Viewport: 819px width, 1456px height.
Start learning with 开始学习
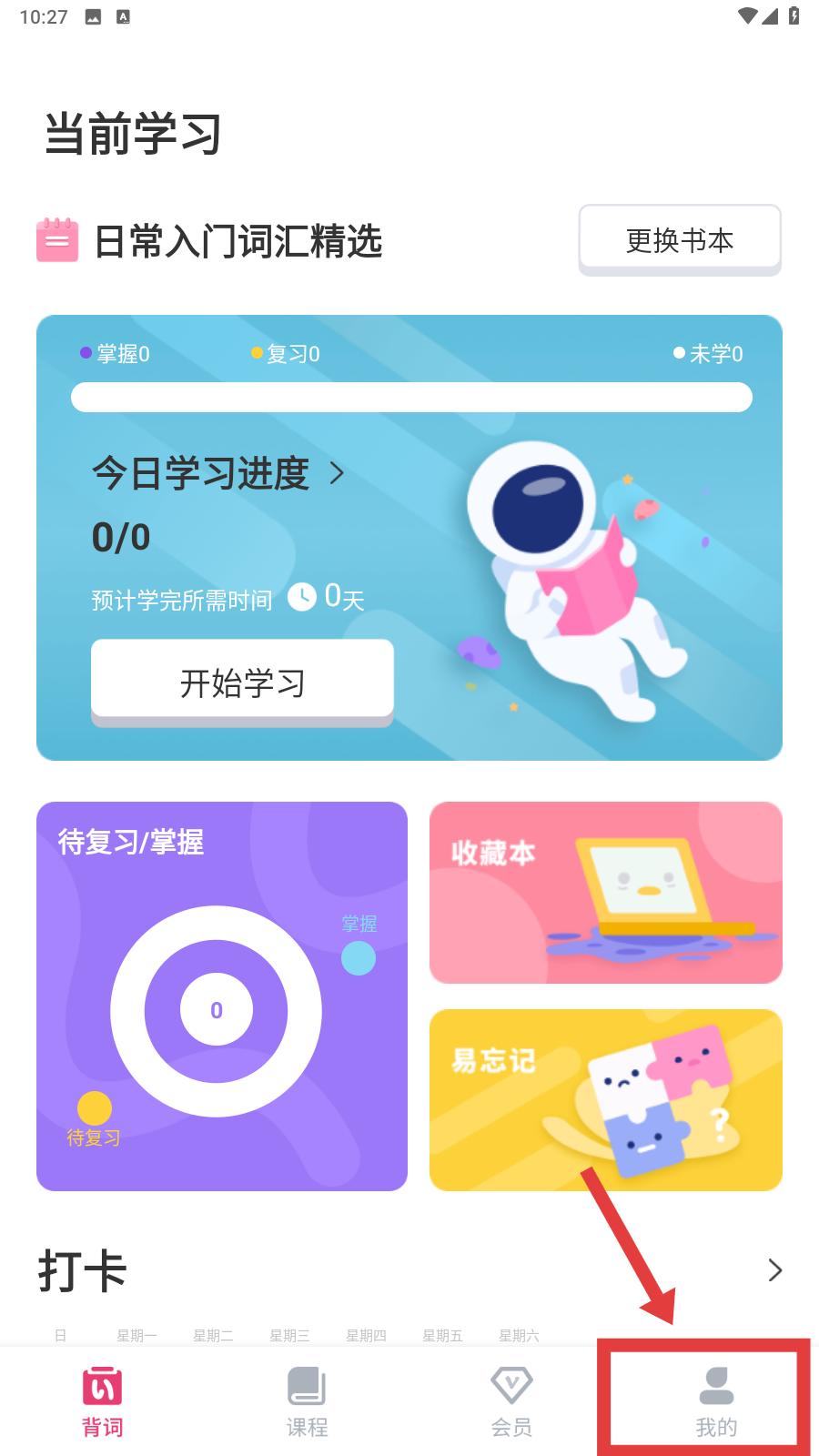click(x=242, y=682)
